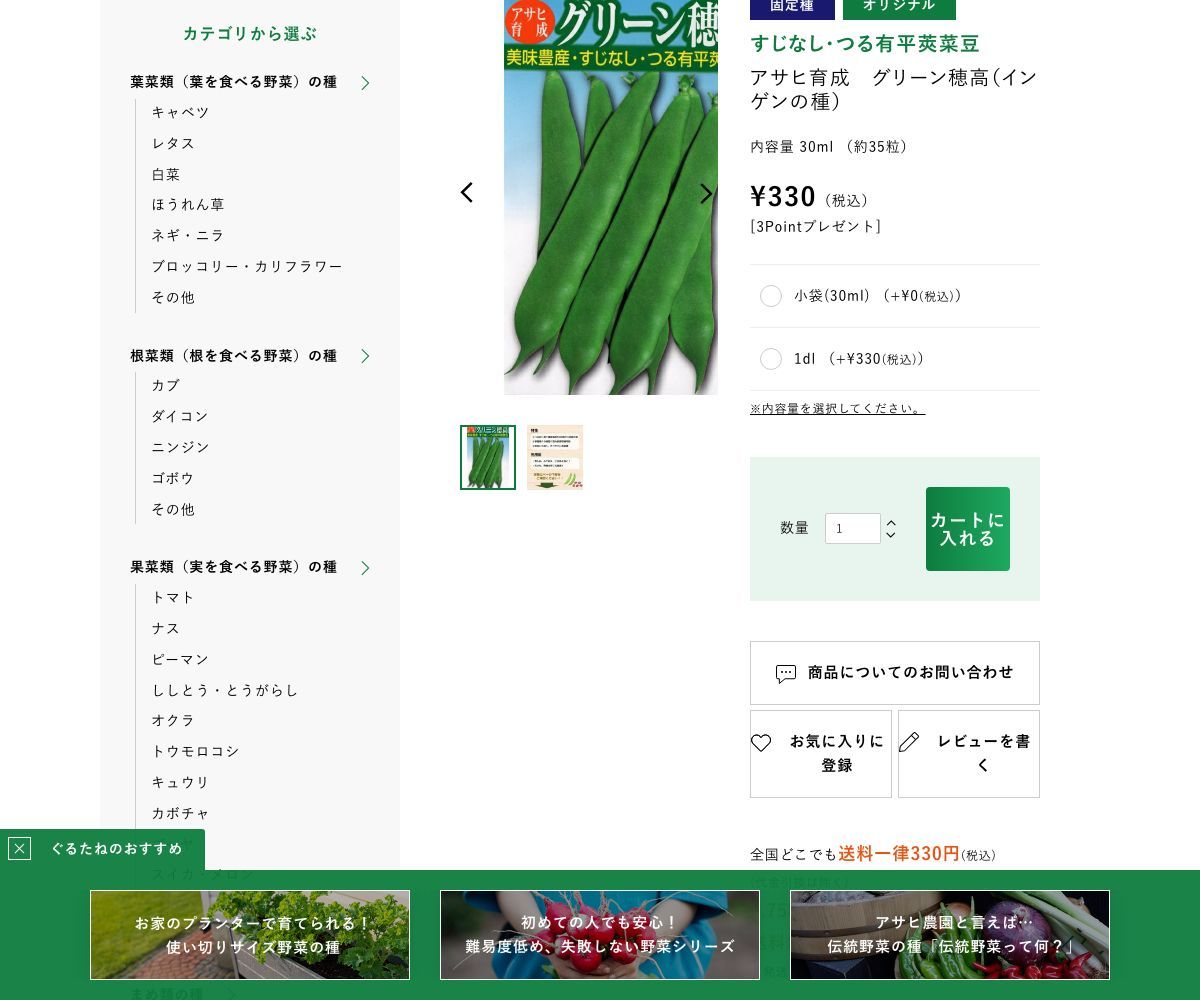Browse the ニンジン category
1200x1000 pixels.
(180, 447)
